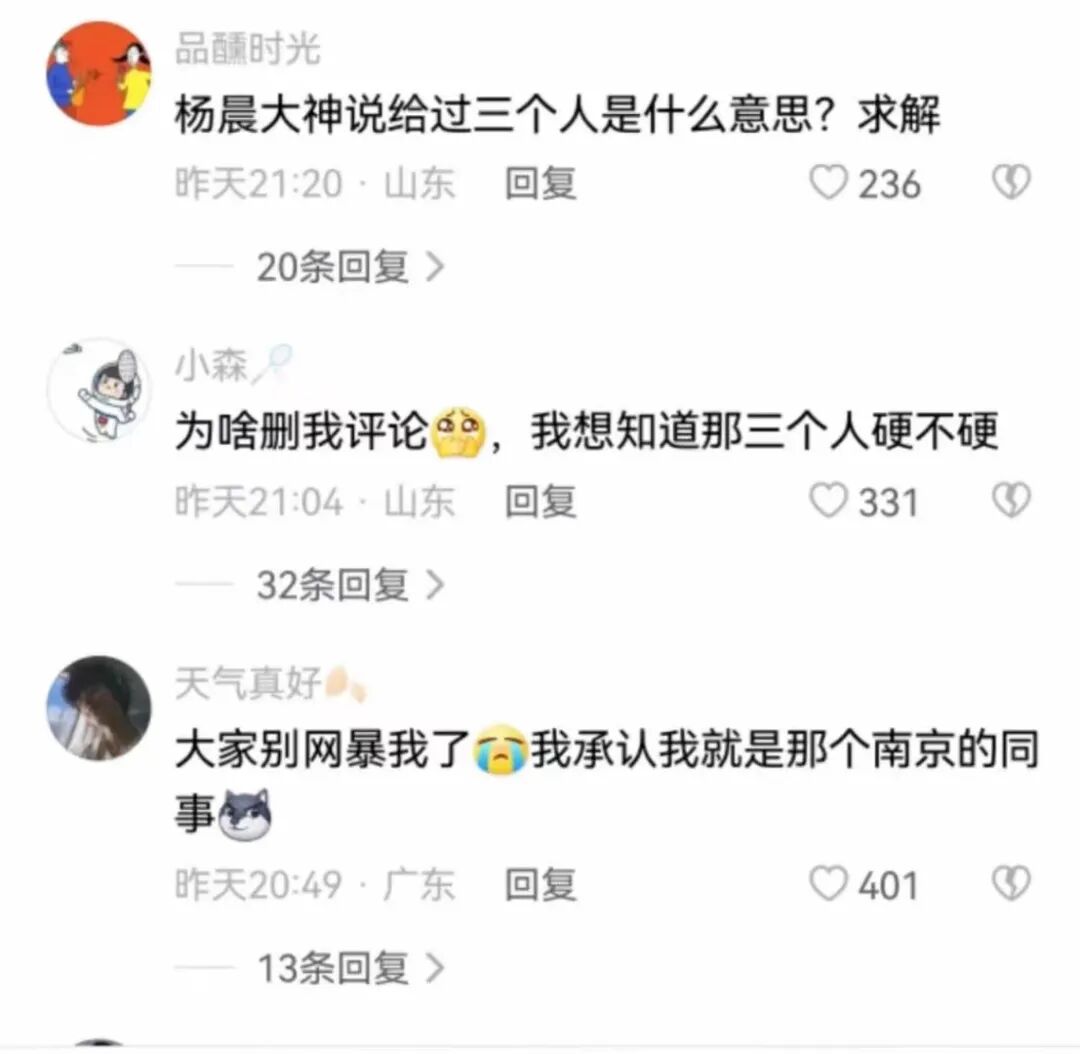The height and width of the screenshot is (1054, 1080).
Task: Like 小森's comment
Action: (828, 501)
